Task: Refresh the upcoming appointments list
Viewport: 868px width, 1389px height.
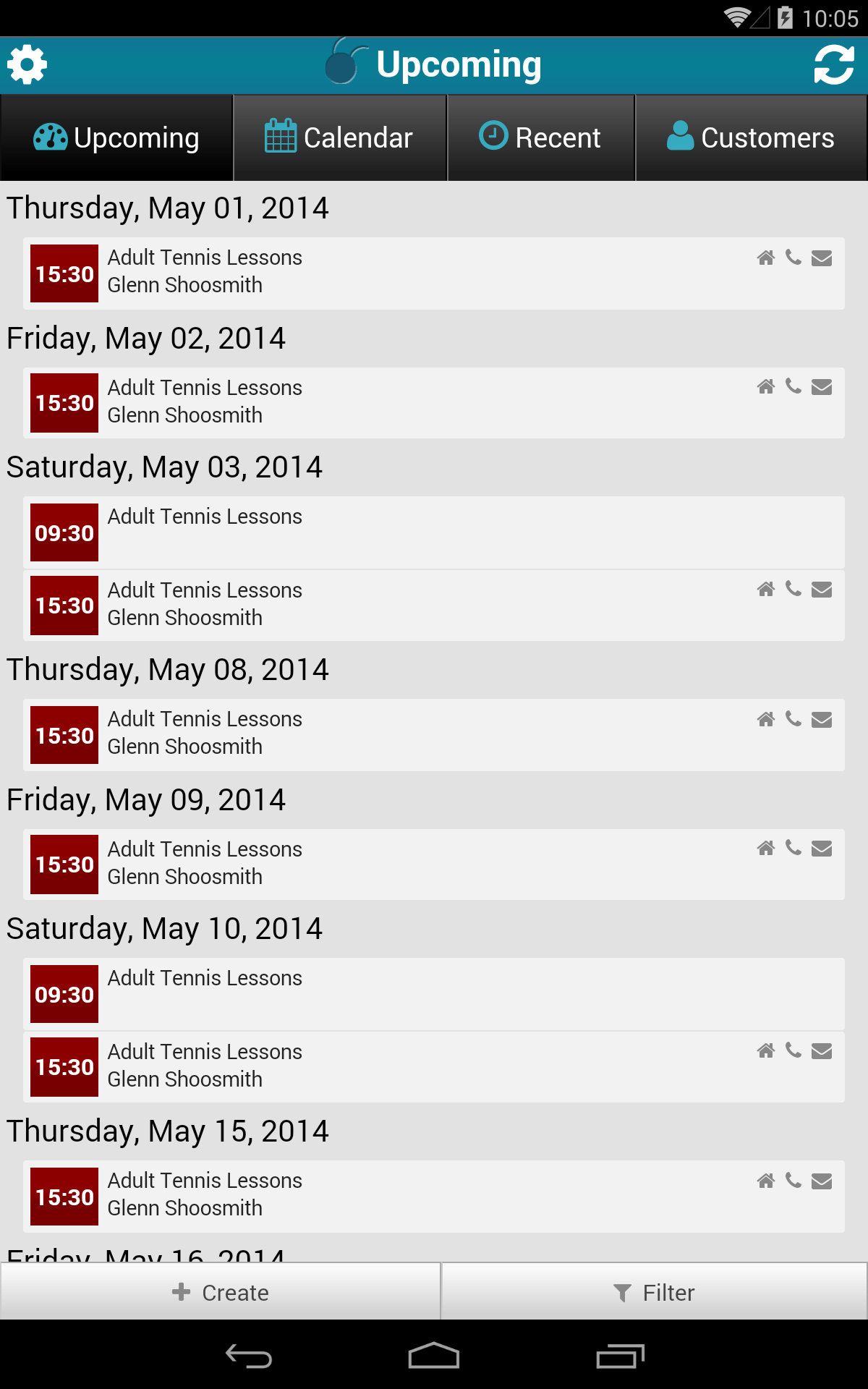Action: pos(834,65)
